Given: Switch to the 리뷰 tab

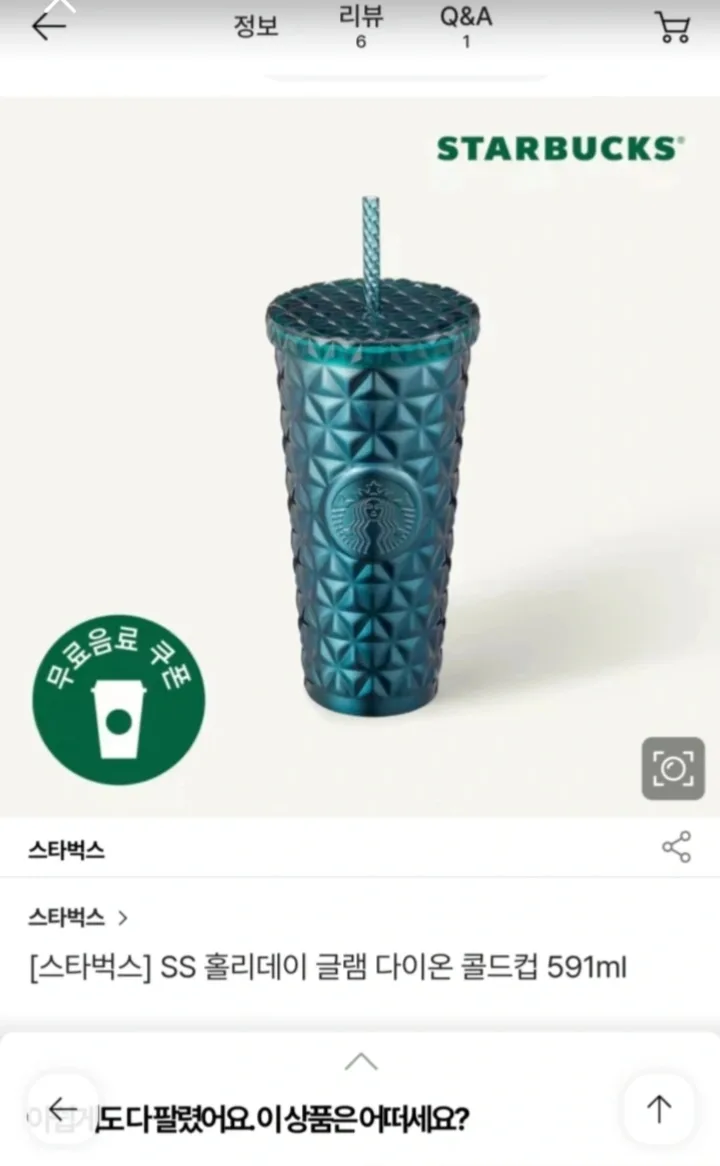Looking at the screenshot, I should 361,26.
